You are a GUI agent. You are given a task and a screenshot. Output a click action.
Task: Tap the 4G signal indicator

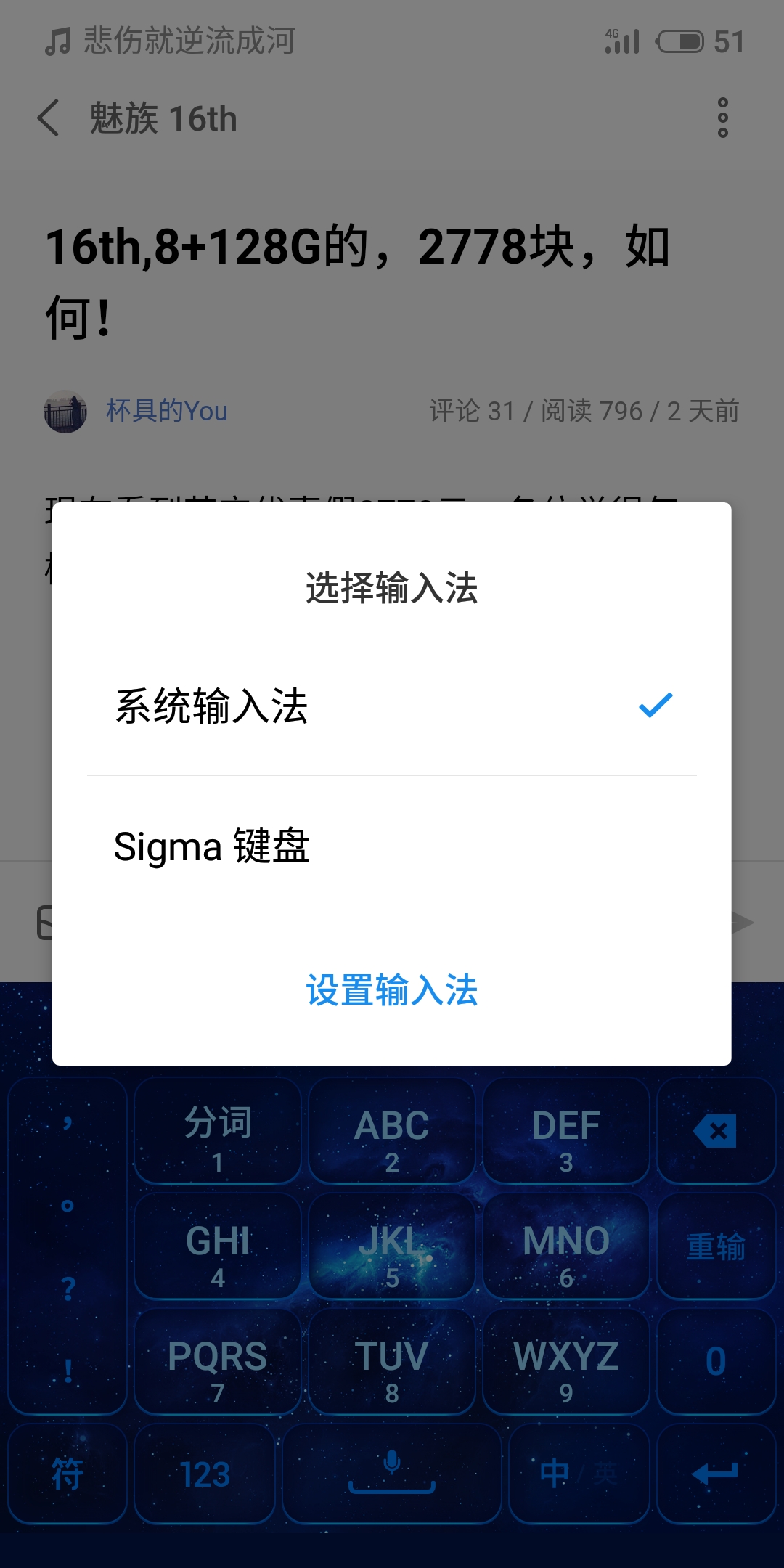pos(622,41)
